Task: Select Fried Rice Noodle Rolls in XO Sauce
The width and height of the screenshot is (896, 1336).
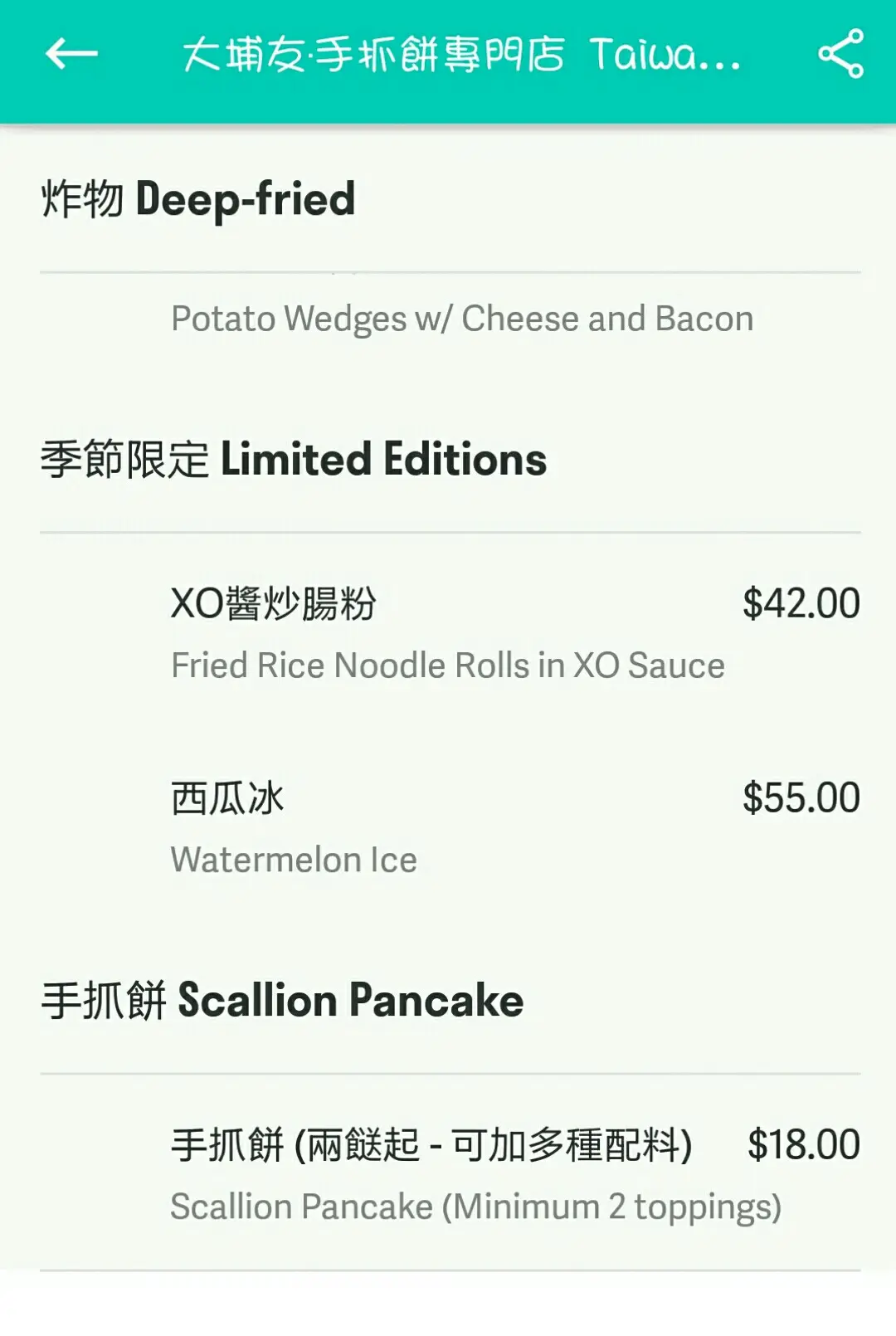Action: 448,633
